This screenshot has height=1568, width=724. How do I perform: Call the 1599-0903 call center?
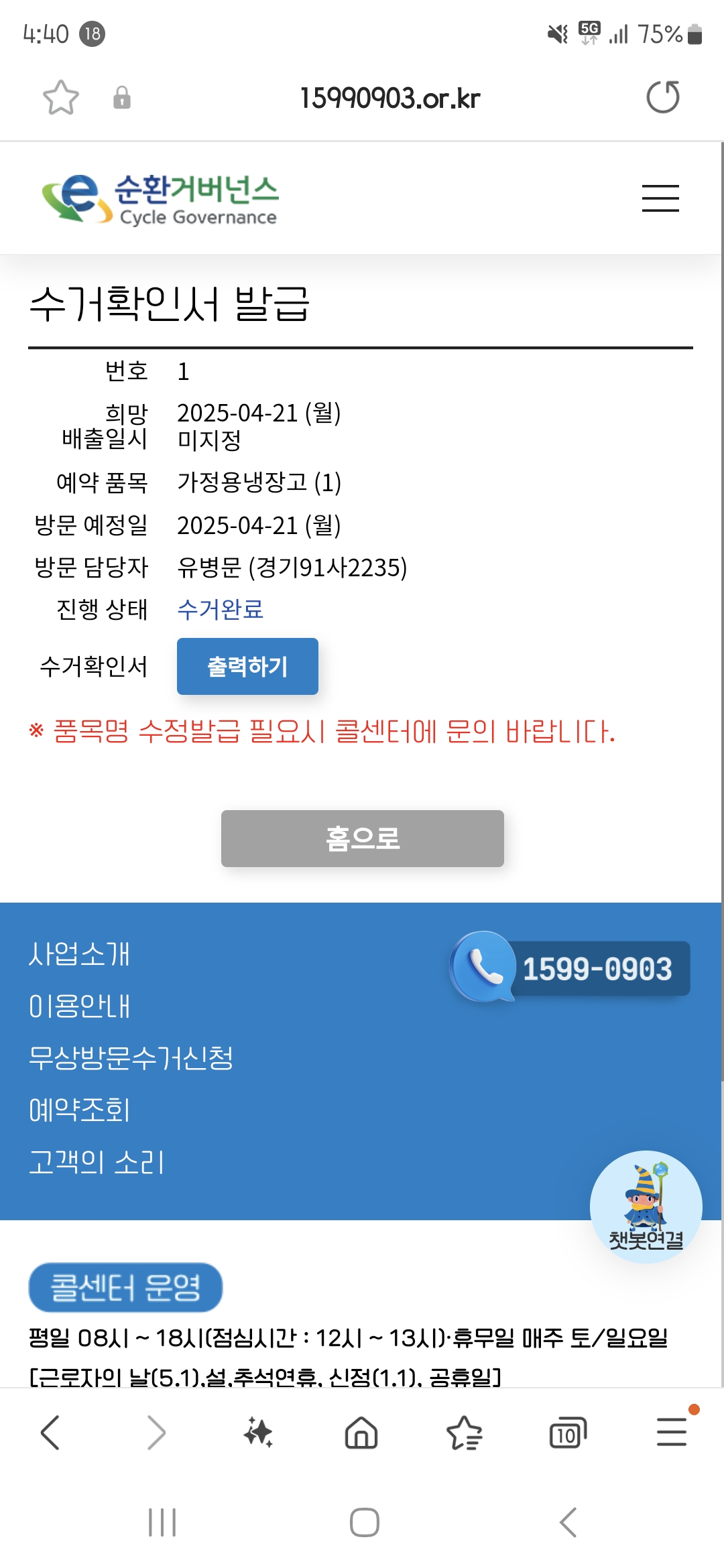pos(570,968)
